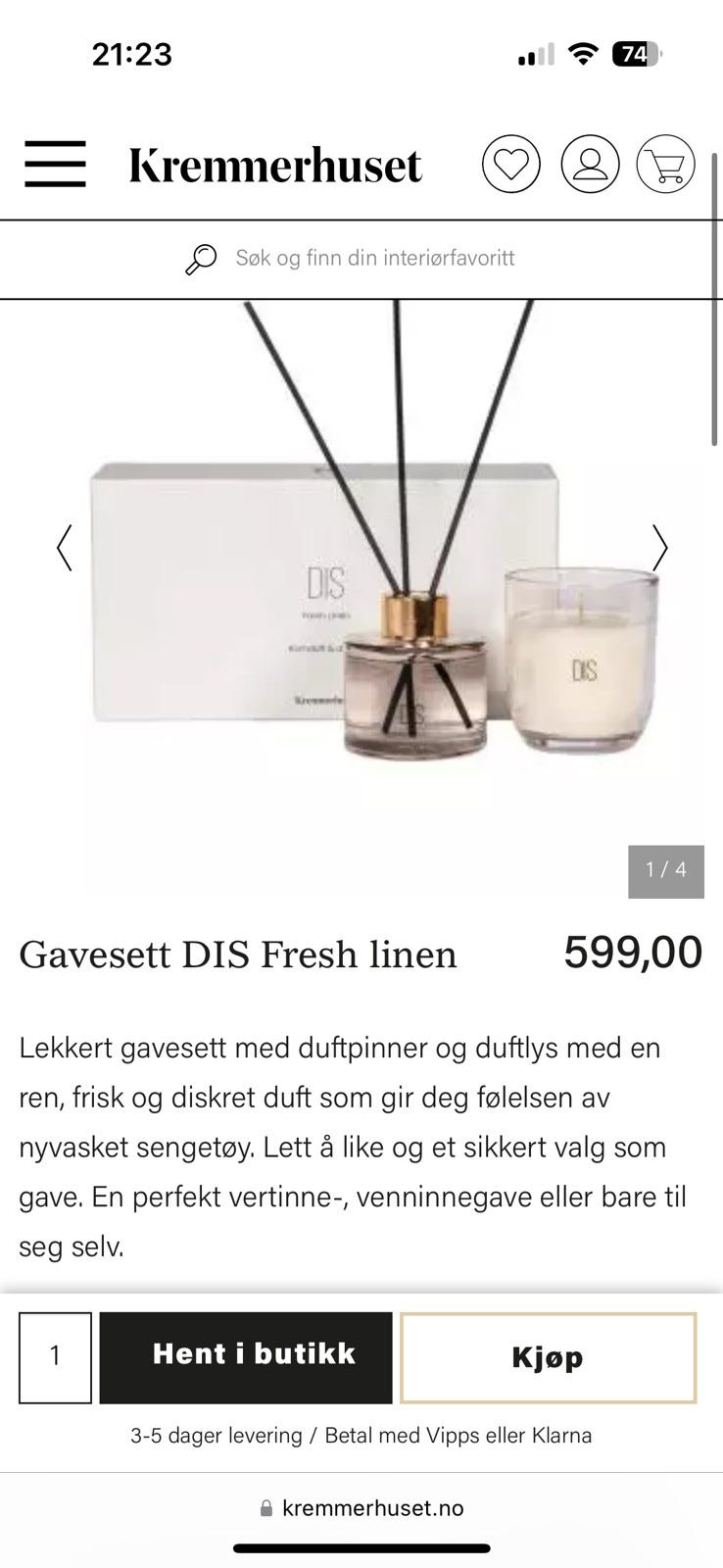Image resolution: width=723 pixels, height=1568 pixels.
Task: Open the hamburger navigation menu
Action: 55,164
